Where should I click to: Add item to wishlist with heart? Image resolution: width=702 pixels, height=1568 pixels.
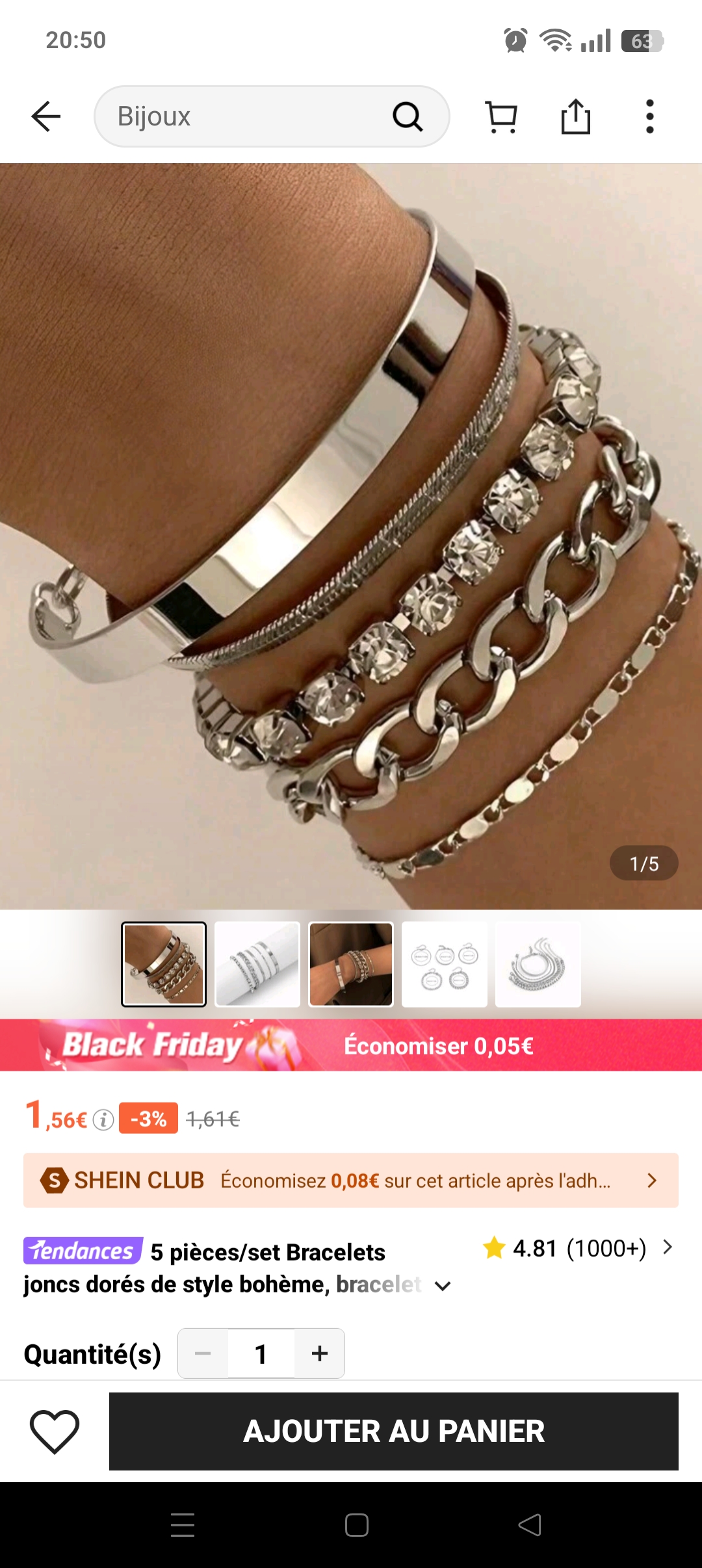[x=55, y=1431]
